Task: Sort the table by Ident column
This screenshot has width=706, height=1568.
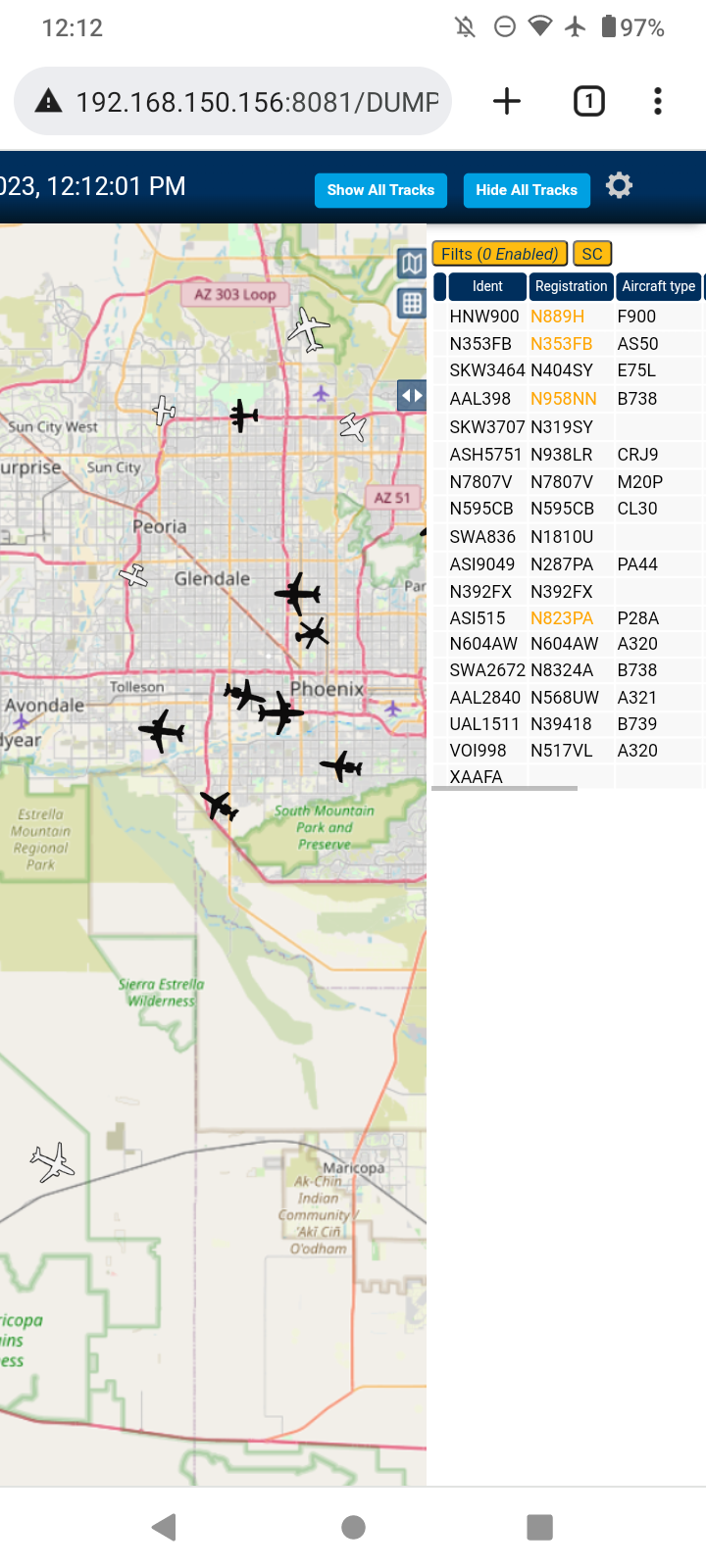Action: pyautogui.click(x=487, y=286)
